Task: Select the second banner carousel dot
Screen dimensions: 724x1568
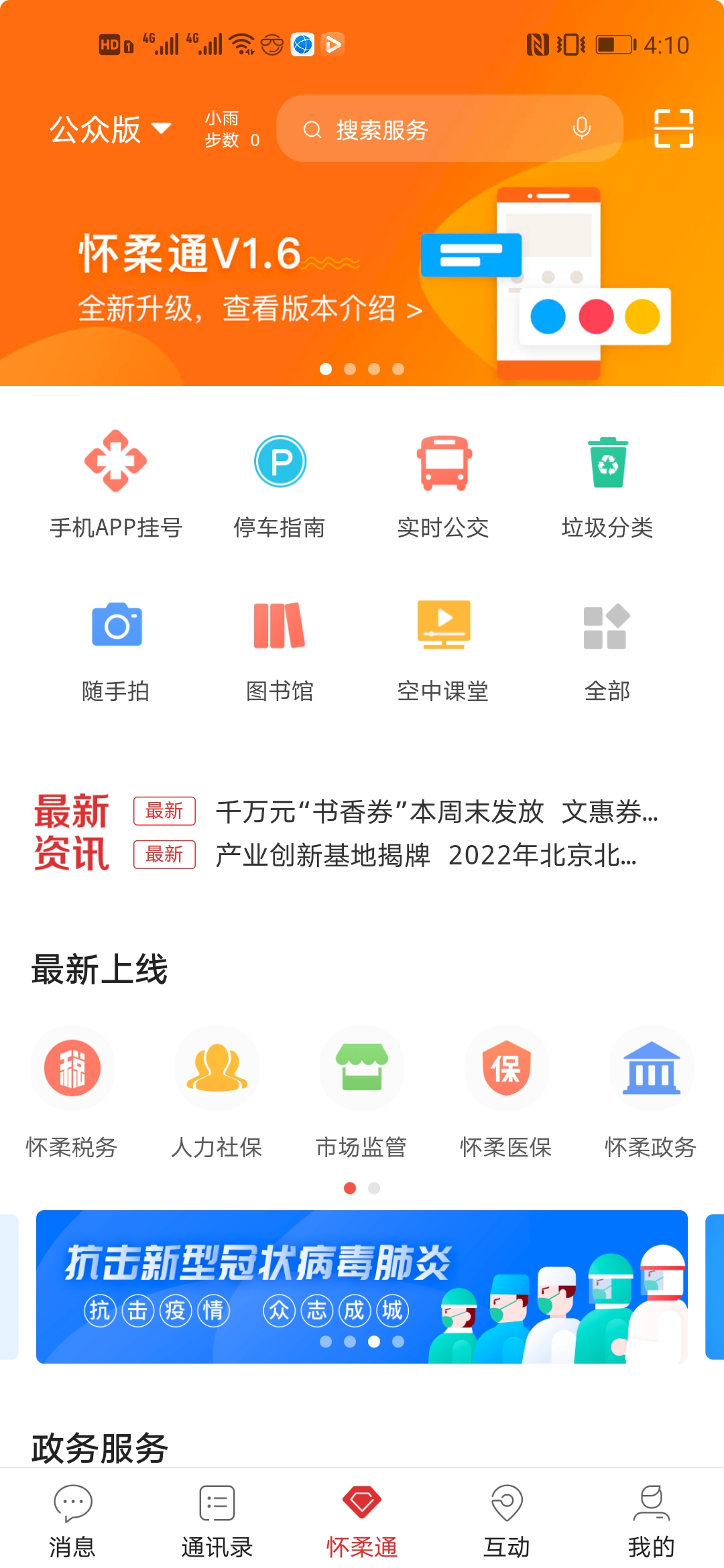Action: pyautogui.click(x=351, y=368)
